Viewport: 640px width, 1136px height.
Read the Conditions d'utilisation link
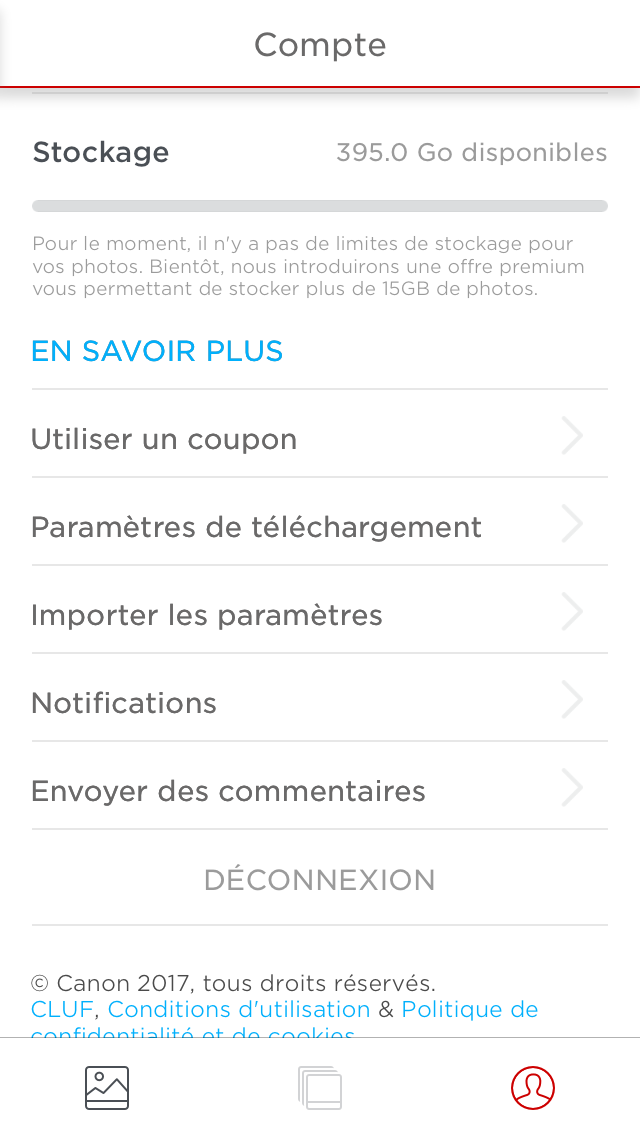pos(239,1010)
